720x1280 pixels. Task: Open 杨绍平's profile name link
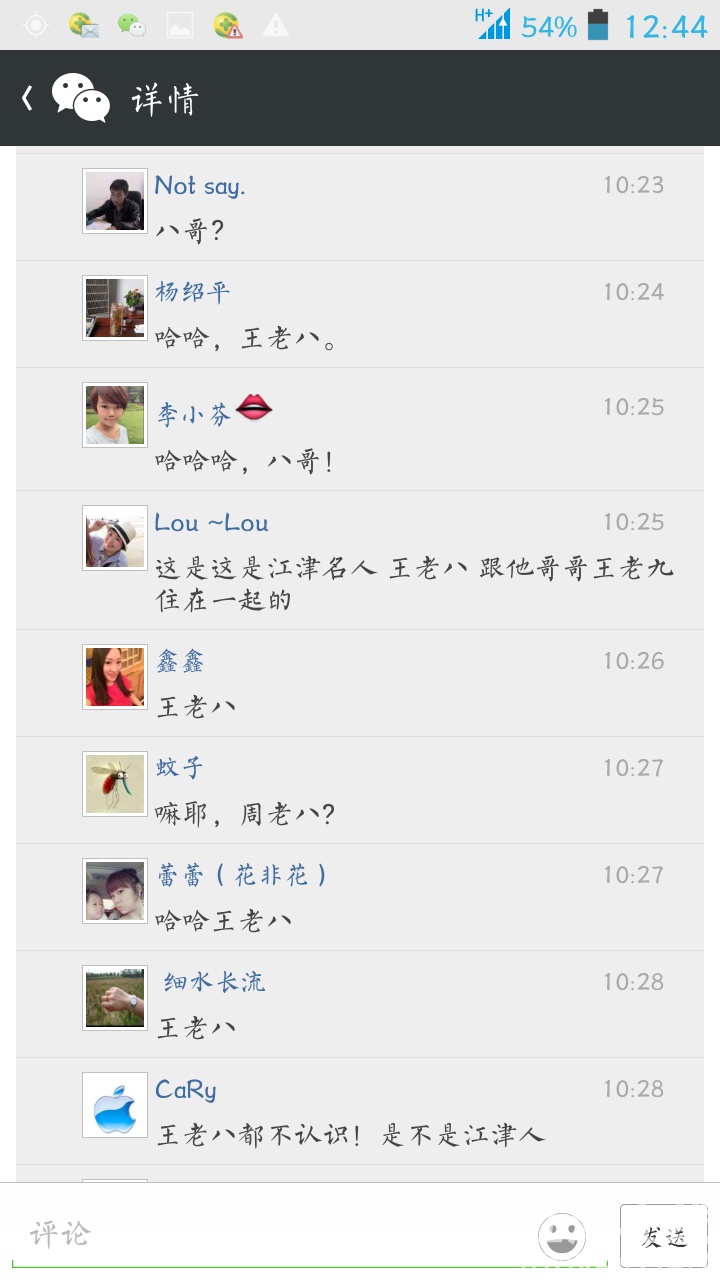coord(192,292)
